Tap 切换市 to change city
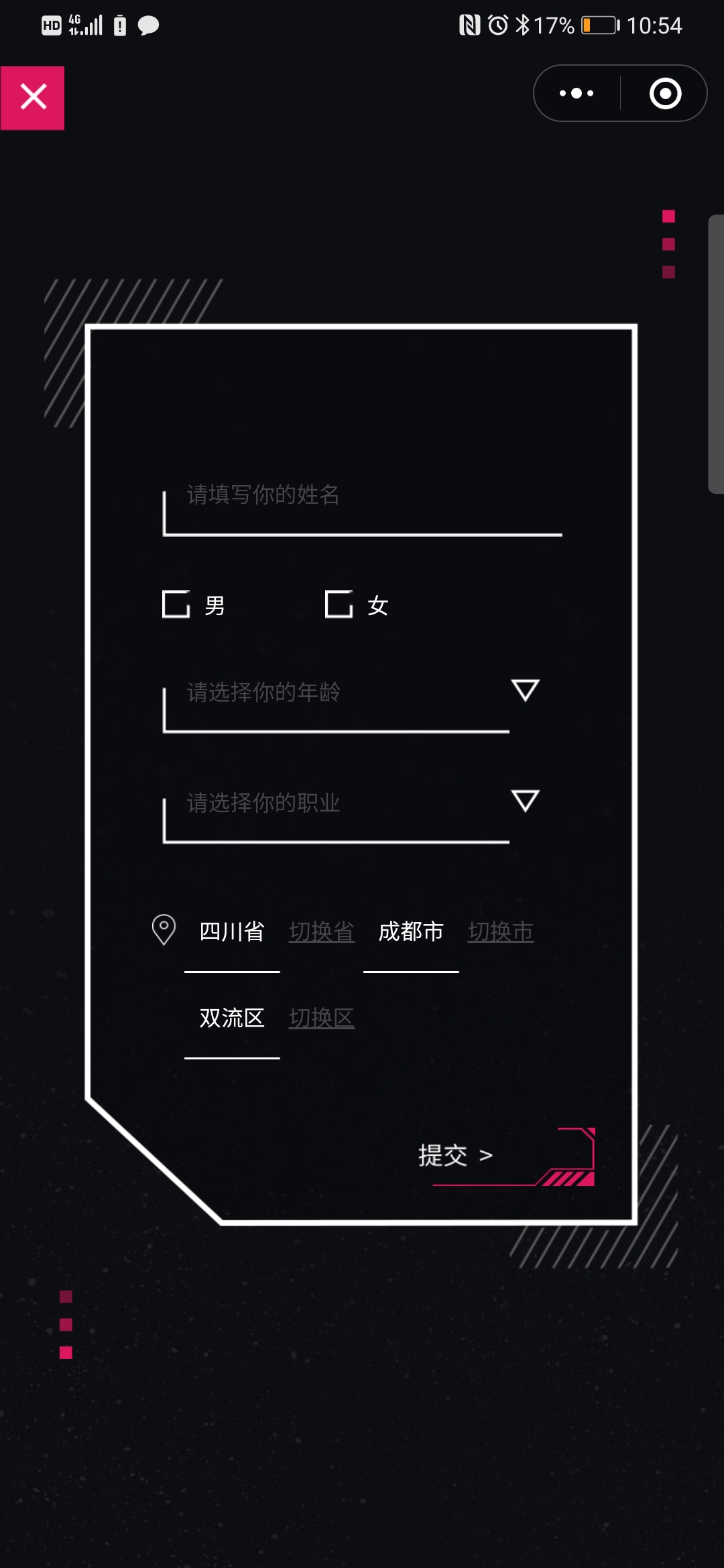 tap(501, 931)
